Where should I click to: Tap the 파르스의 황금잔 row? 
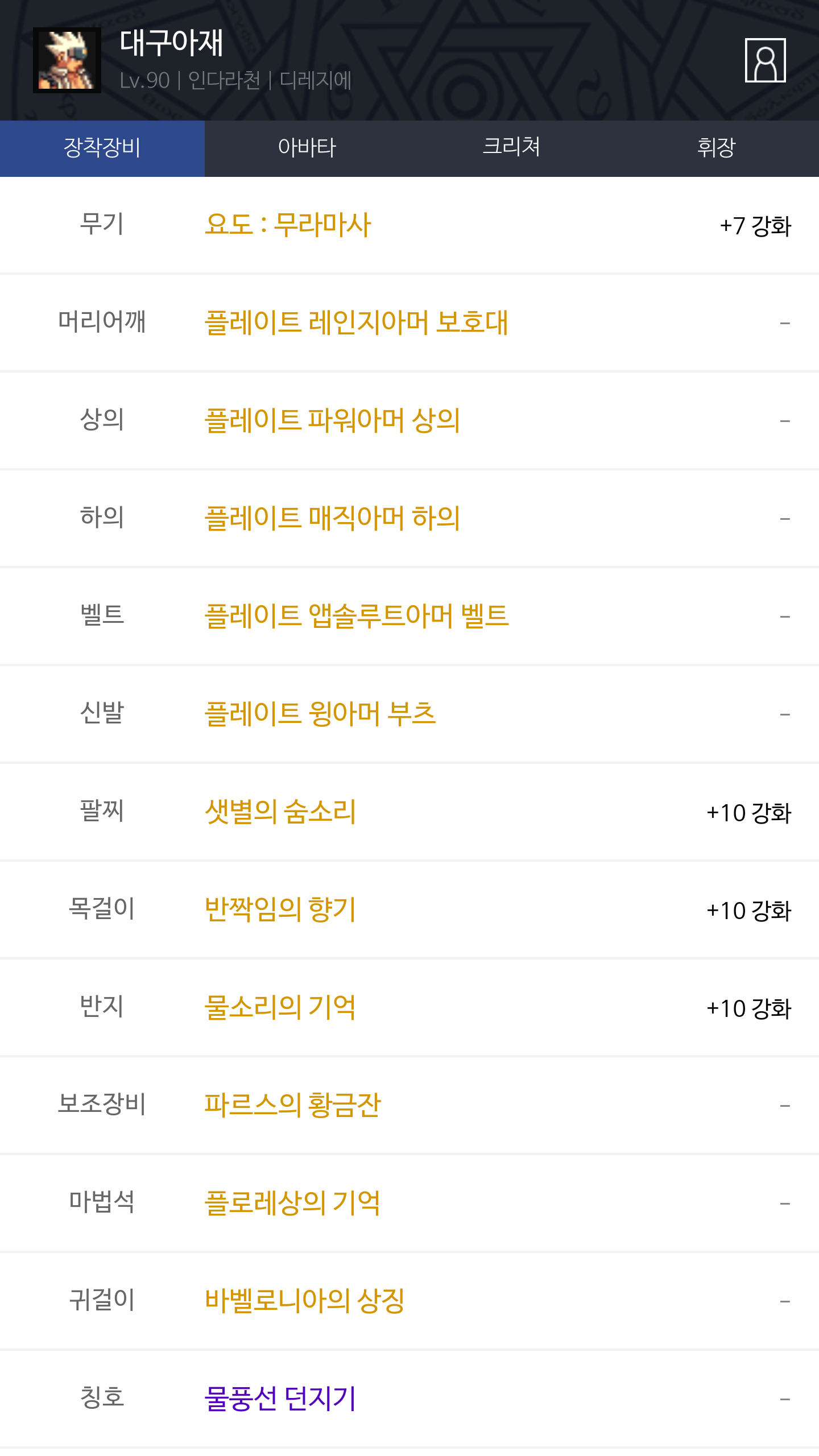pos(292,1105)
